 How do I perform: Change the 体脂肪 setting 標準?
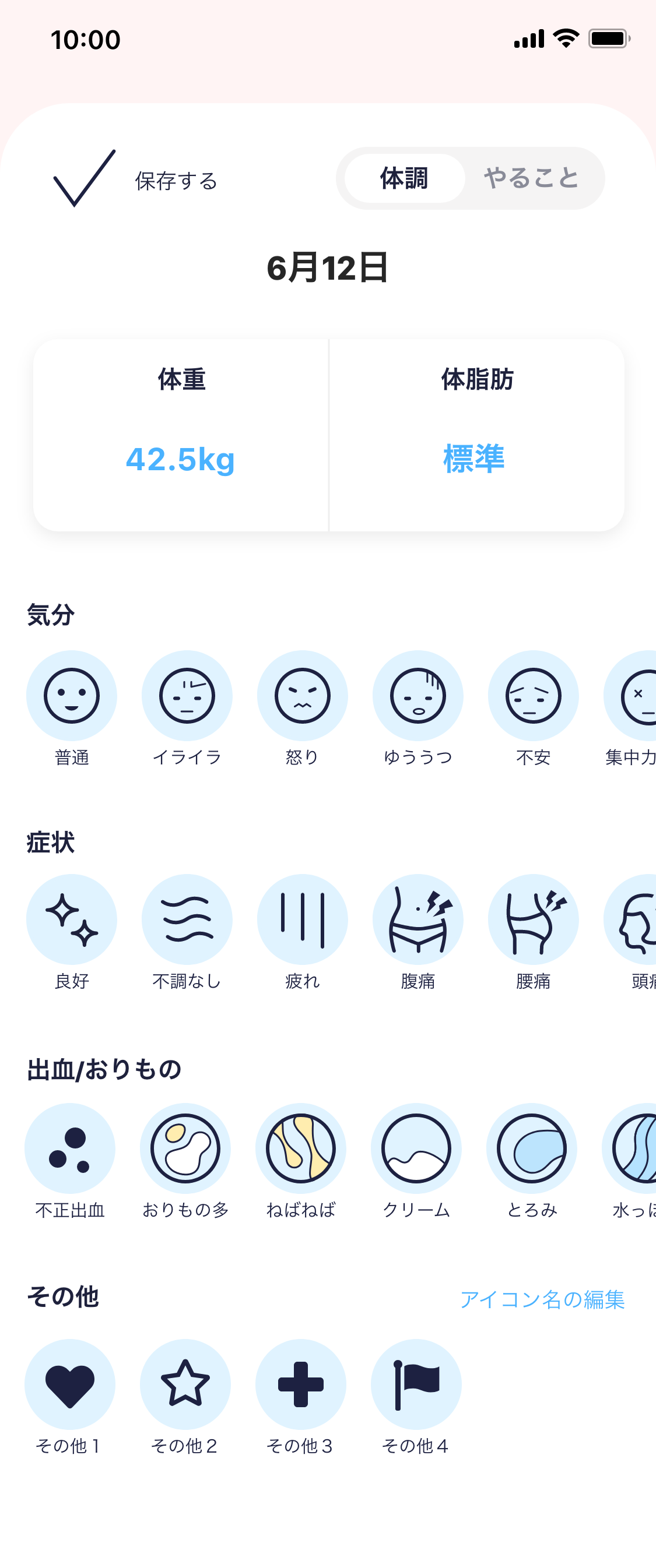tap(474, 459)
